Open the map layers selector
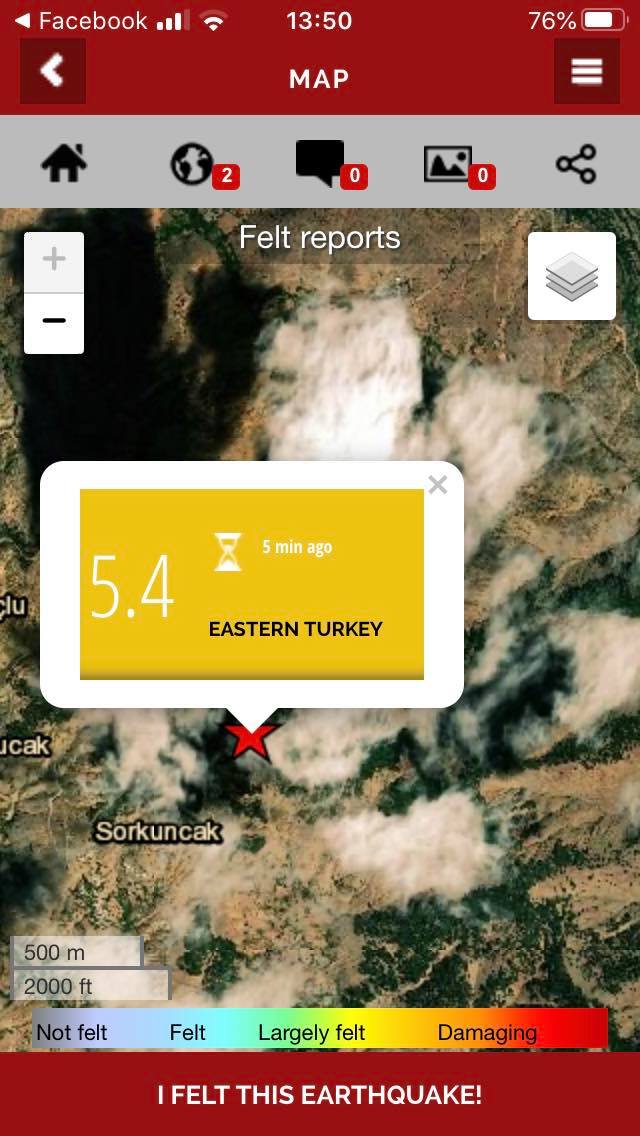The image size is (640, 1136). tap(572, 276)
